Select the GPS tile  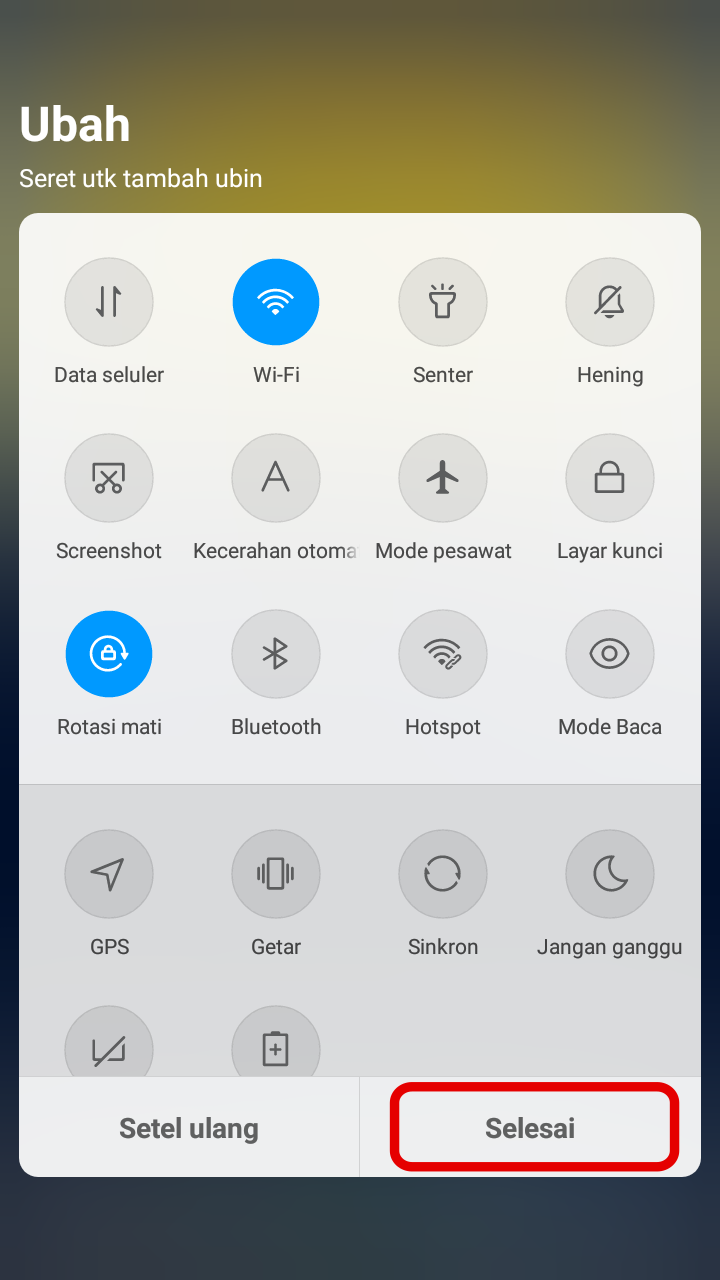click(x=109, y=874)
